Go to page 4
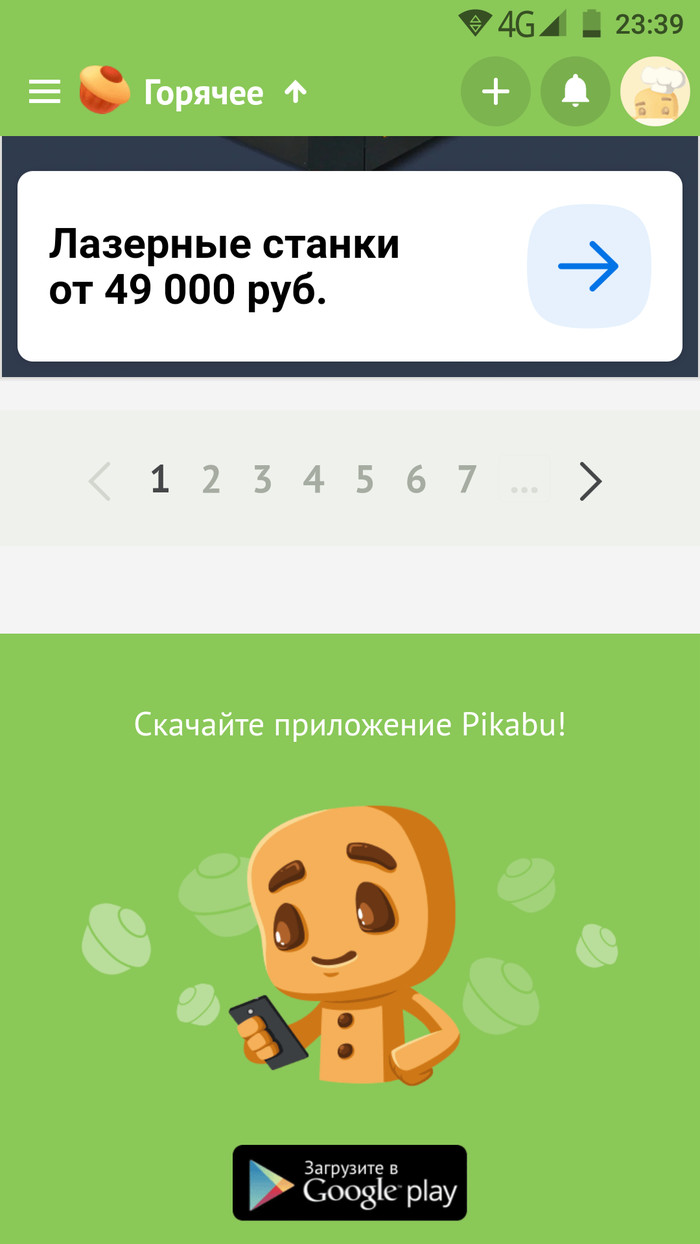Screen dimensions: 700x1244 click(x=313, y=481)
